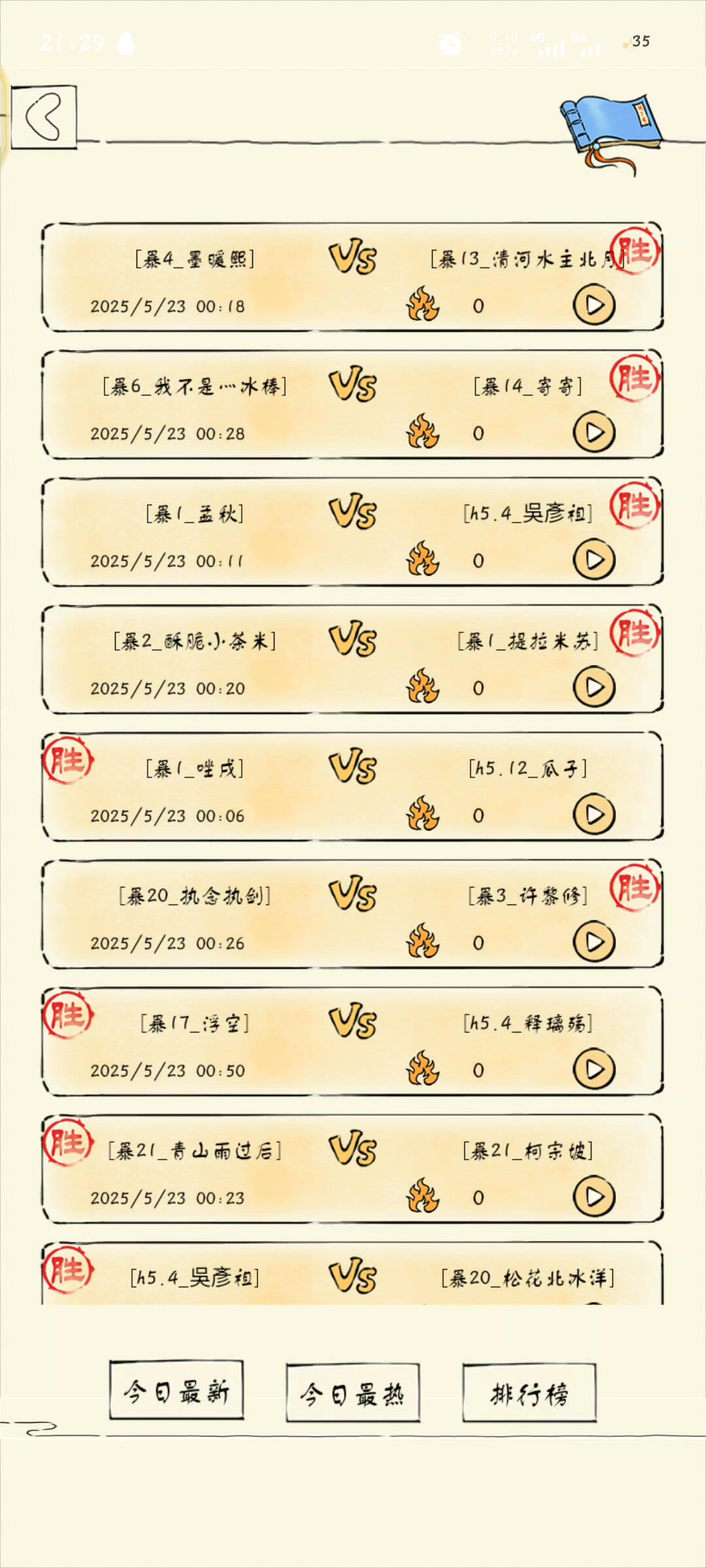706x1568 pixels.
Task: Open the h5.4_吴彦祖 versus 暴20_松花北冰洋 card
Action: (x=353, y=1274)
